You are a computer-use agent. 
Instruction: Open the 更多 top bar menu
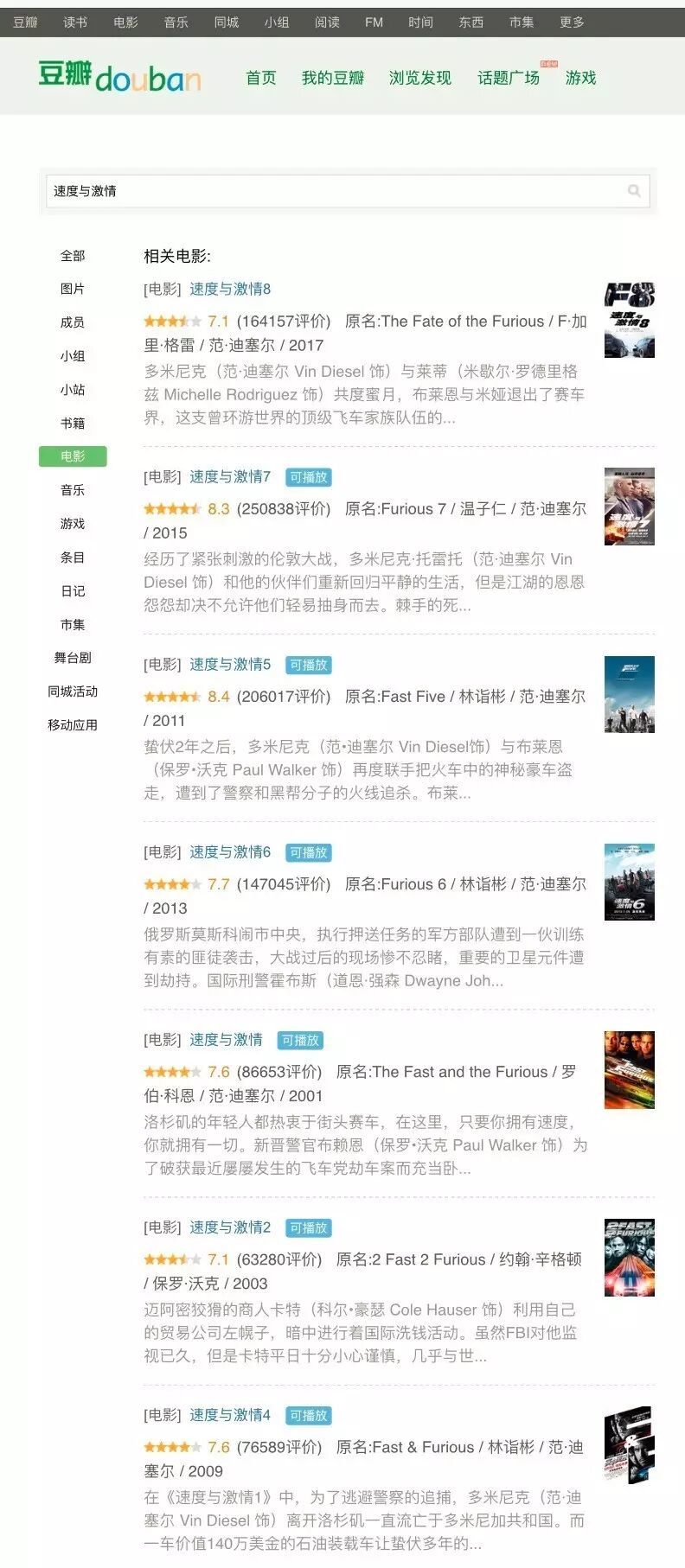coord(572,22)
